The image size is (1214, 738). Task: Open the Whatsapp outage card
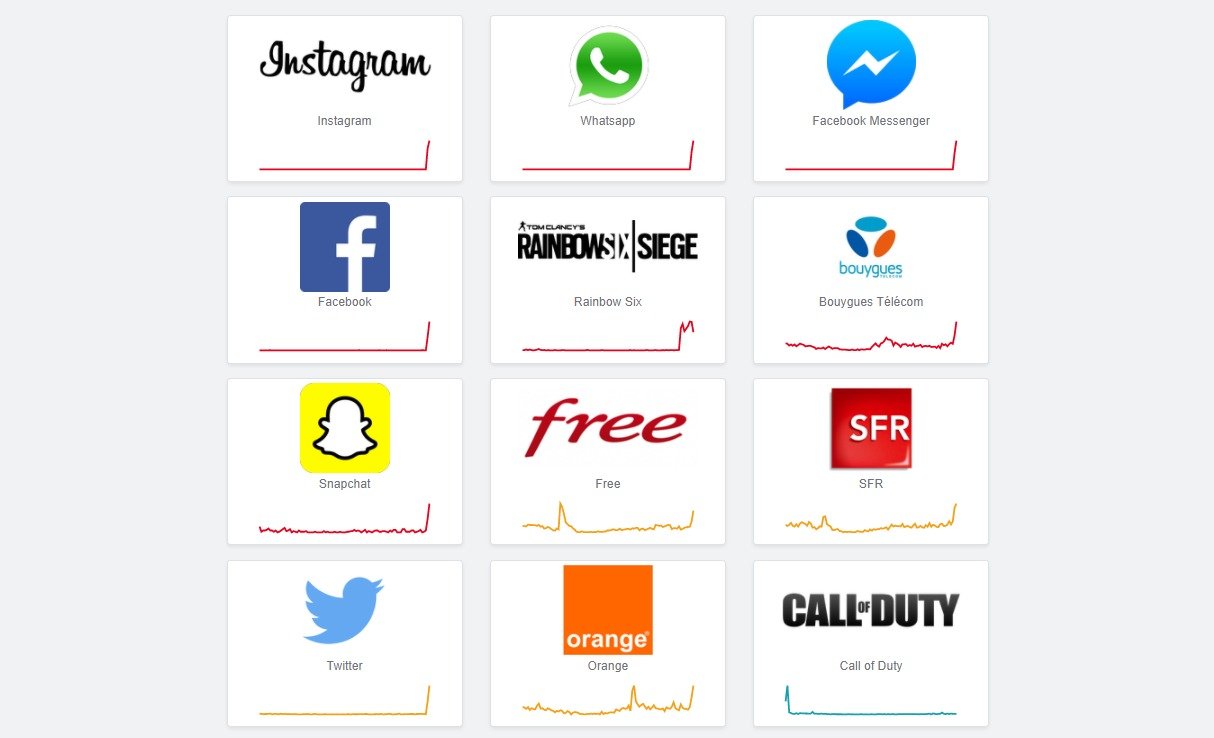[x=607, y=98]
